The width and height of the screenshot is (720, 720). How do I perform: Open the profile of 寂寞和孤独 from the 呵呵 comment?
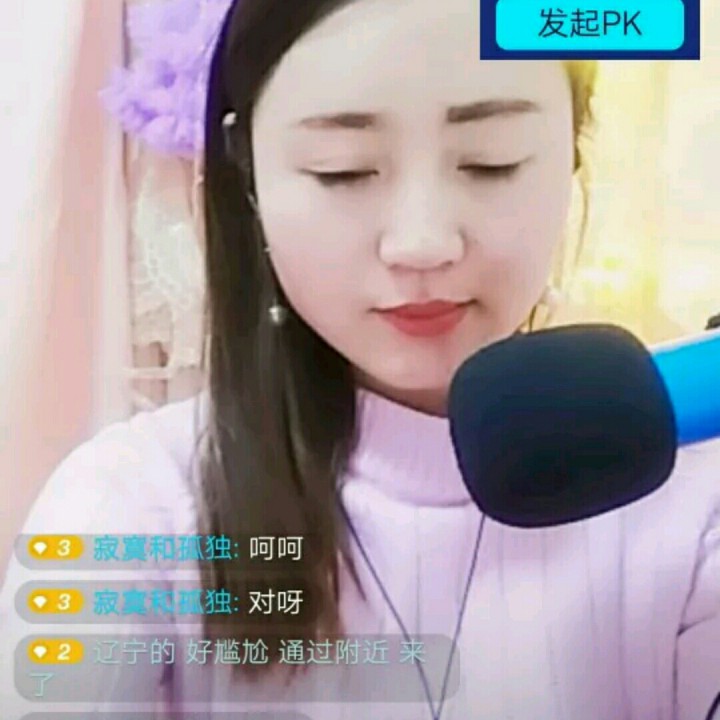(x=164, y=549)
